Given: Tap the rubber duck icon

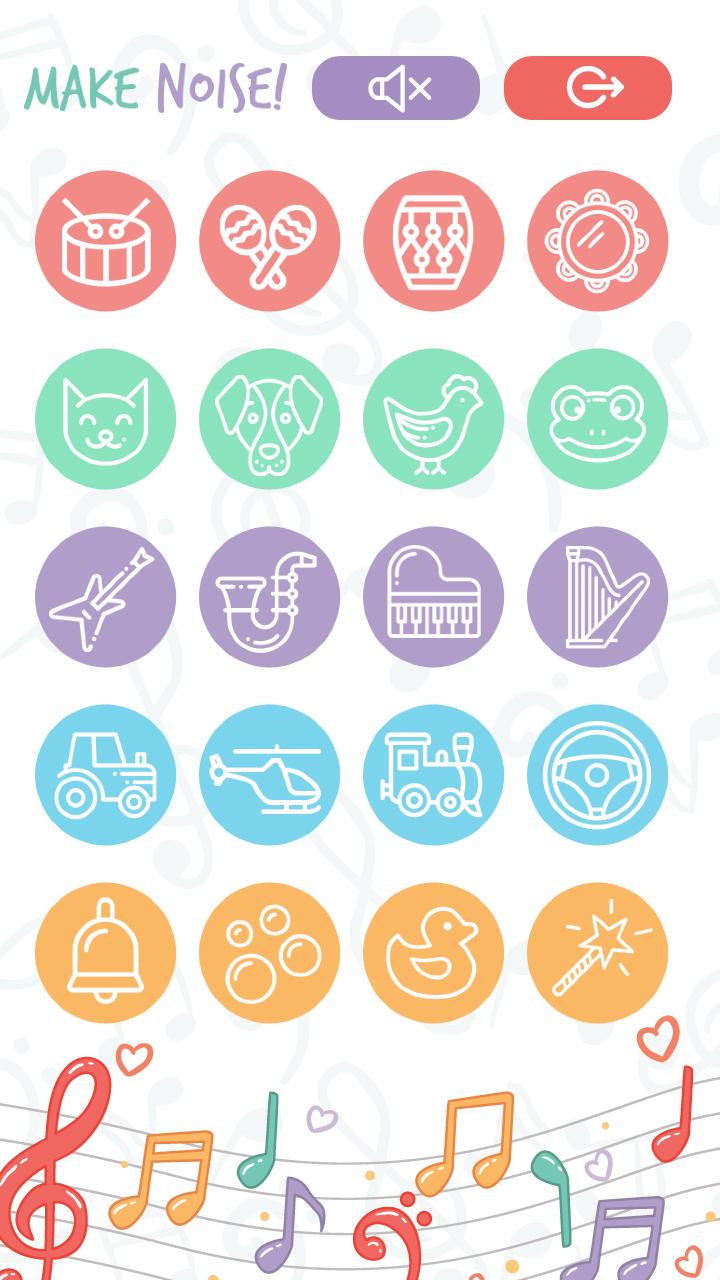Looking at the screenshot, I should [433, 953].
